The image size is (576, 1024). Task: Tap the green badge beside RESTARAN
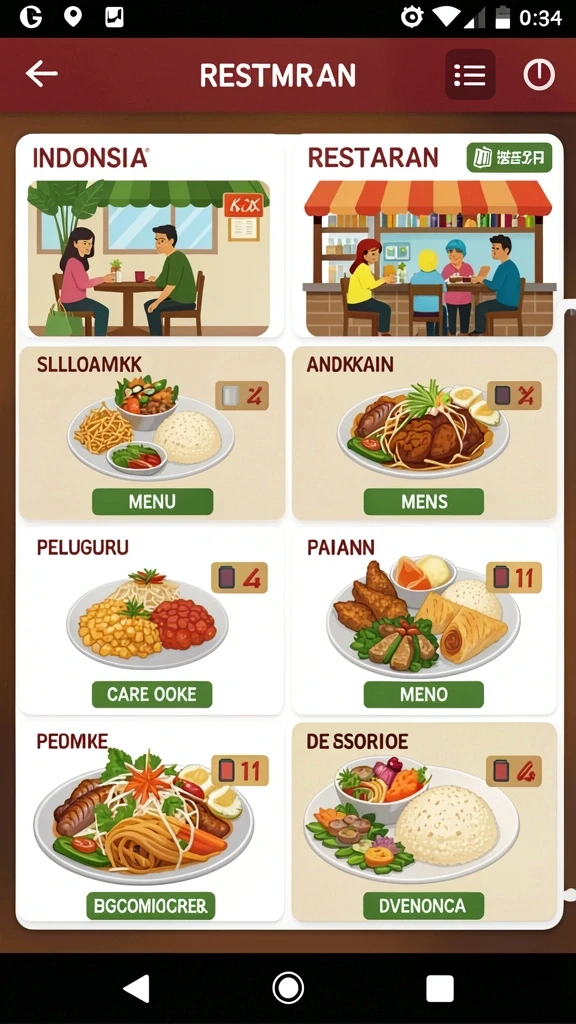[509, 157]
